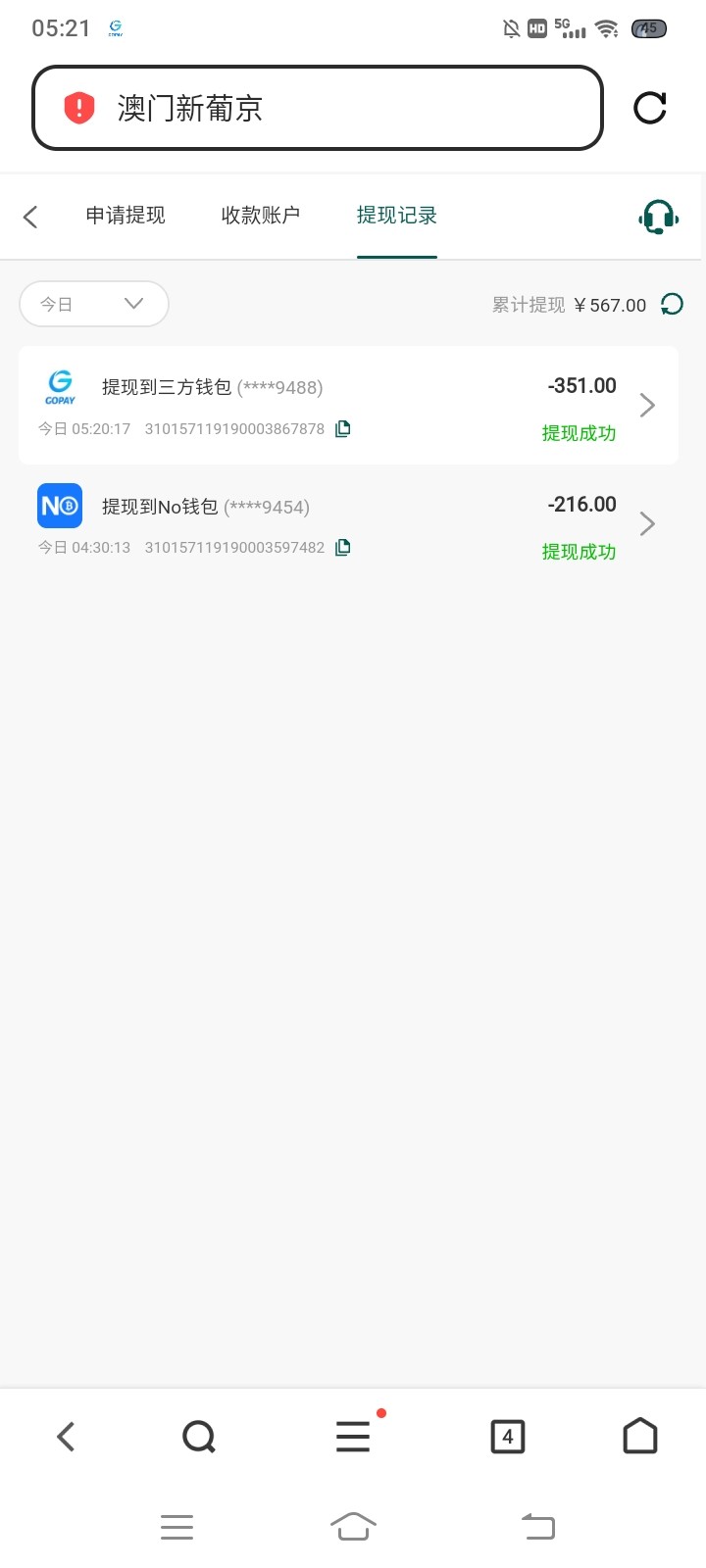View the four open browser tabs
Viewport: 706px width, 1568px height.
507,1437
